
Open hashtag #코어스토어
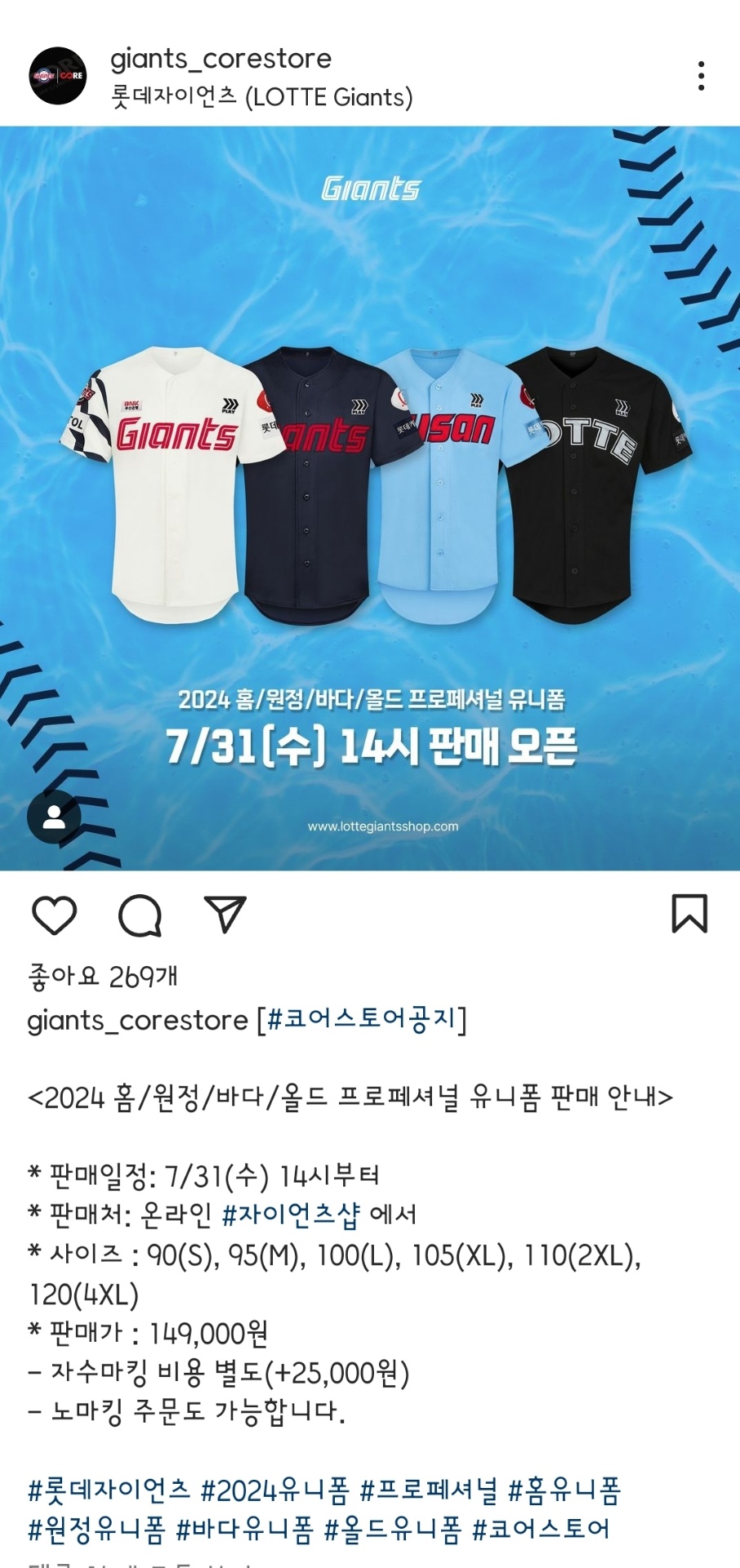(x=542, y=1529)
